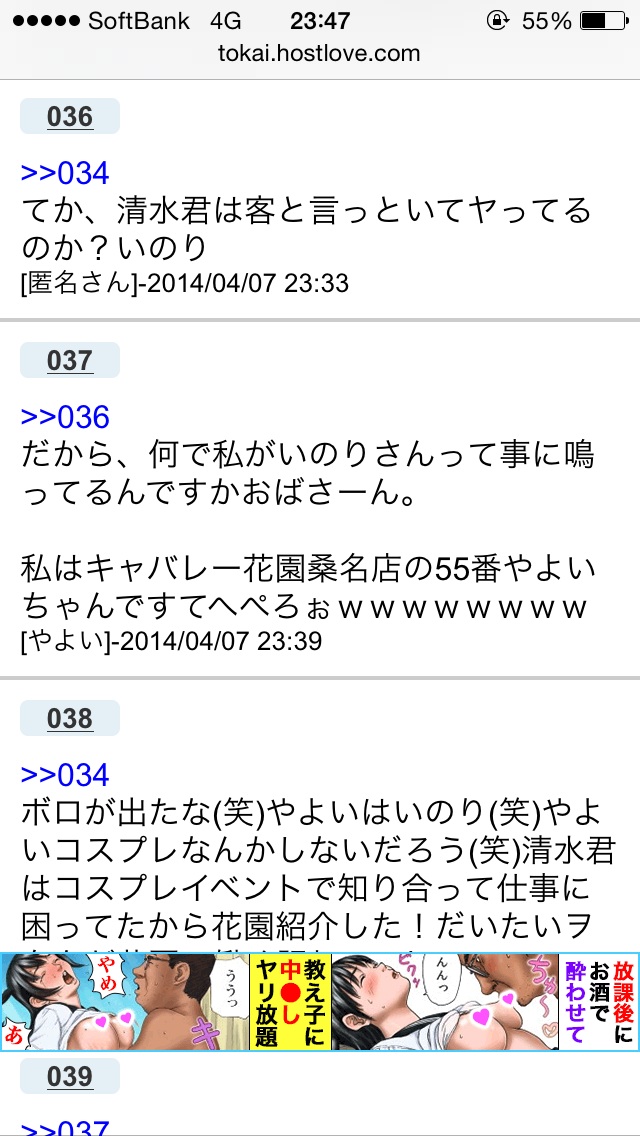The image size is (640, 1136).
Task: Open post number 037 link
Action: 69,361
